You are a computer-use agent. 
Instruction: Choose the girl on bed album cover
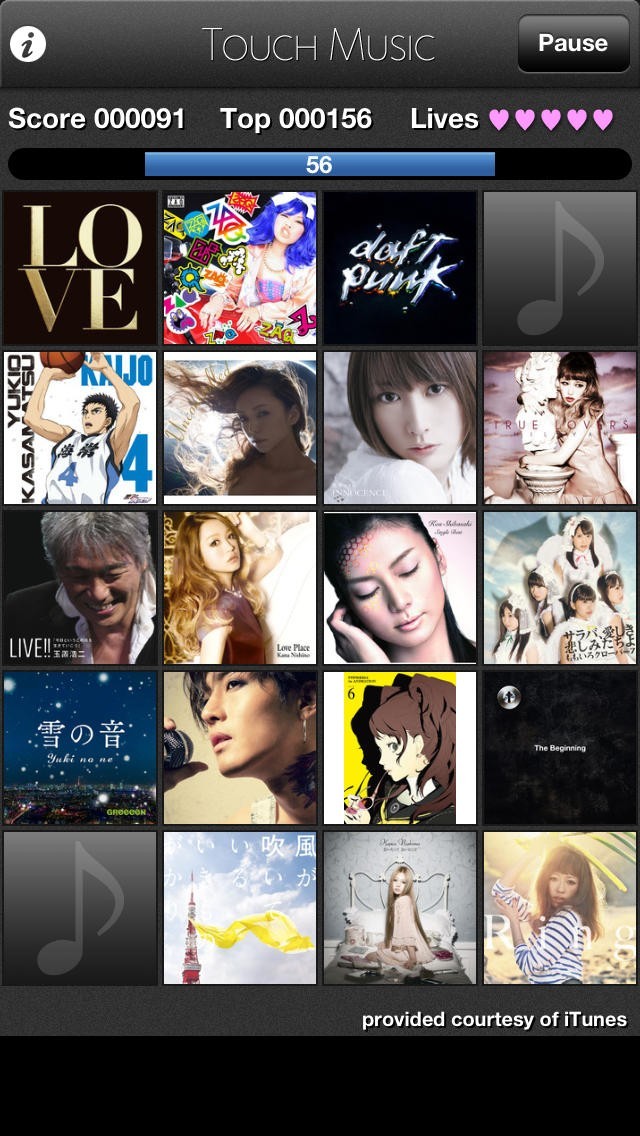tap(400, 908)
